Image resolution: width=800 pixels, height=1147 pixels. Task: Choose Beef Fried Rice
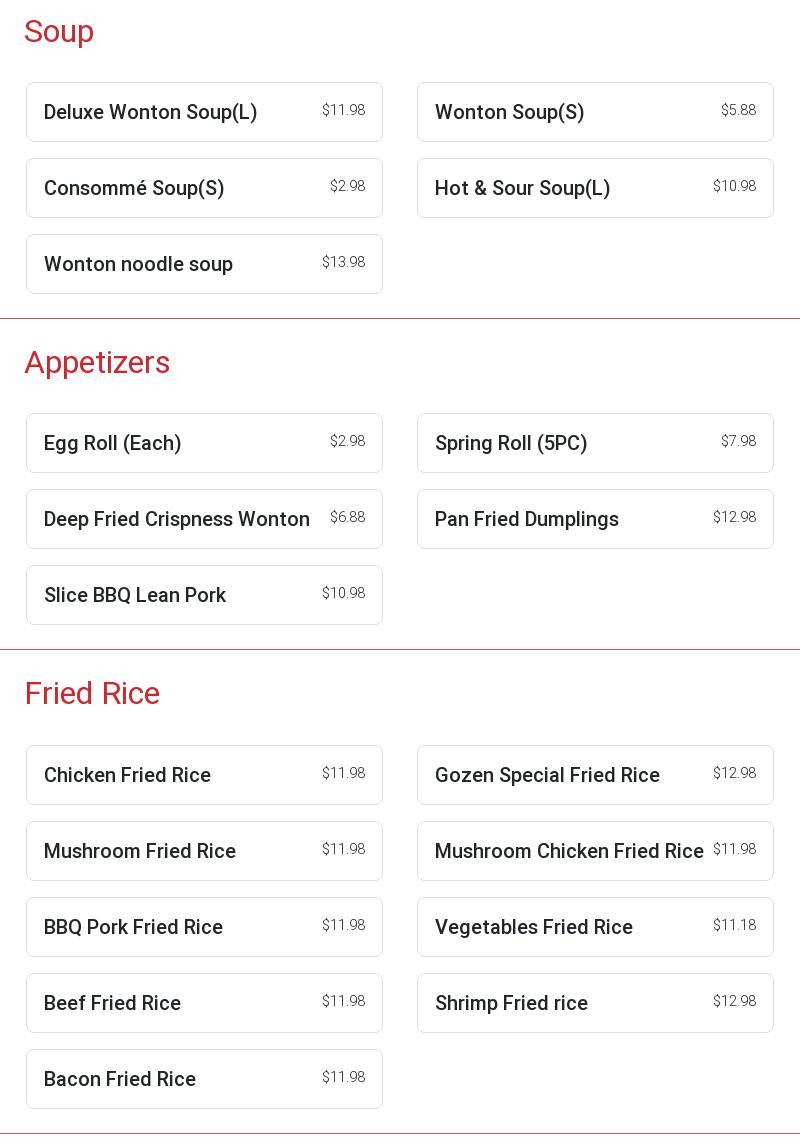click(x=204, y=1003)
